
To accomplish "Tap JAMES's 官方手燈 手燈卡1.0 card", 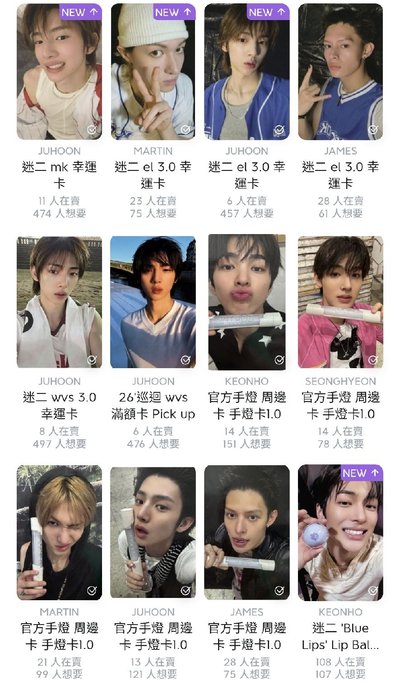I will click(x=247, y=532).
